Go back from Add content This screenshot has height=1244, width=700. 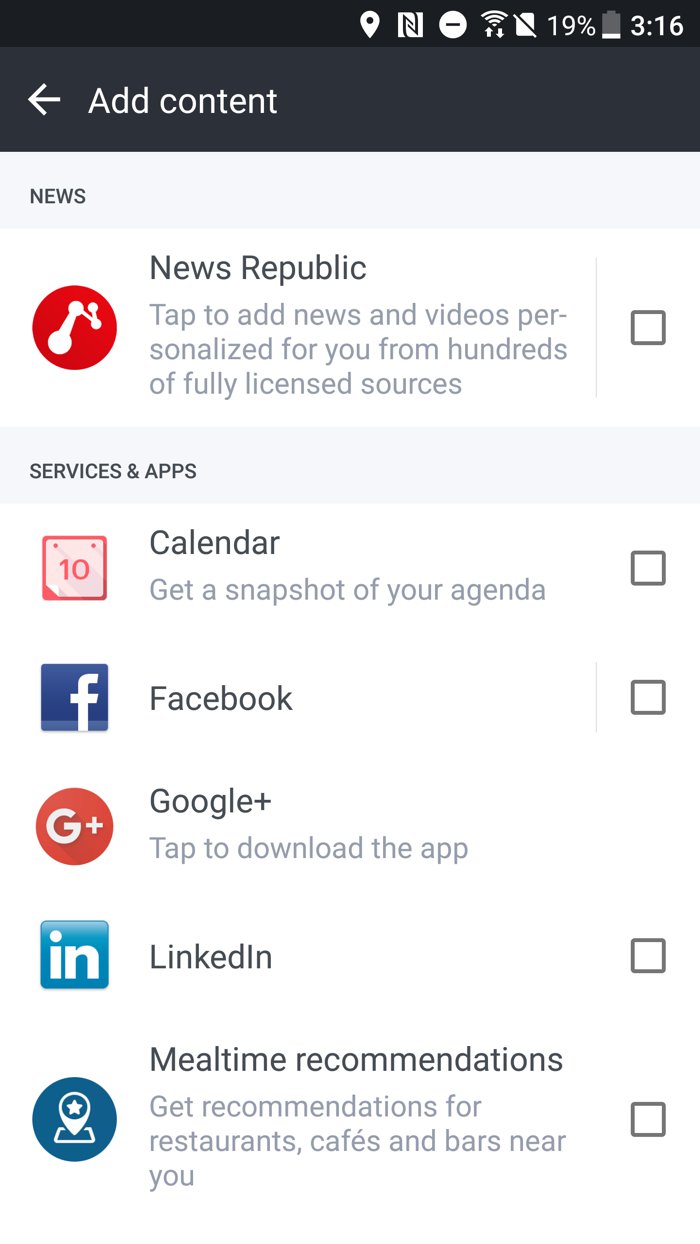[x=44, y=100]
